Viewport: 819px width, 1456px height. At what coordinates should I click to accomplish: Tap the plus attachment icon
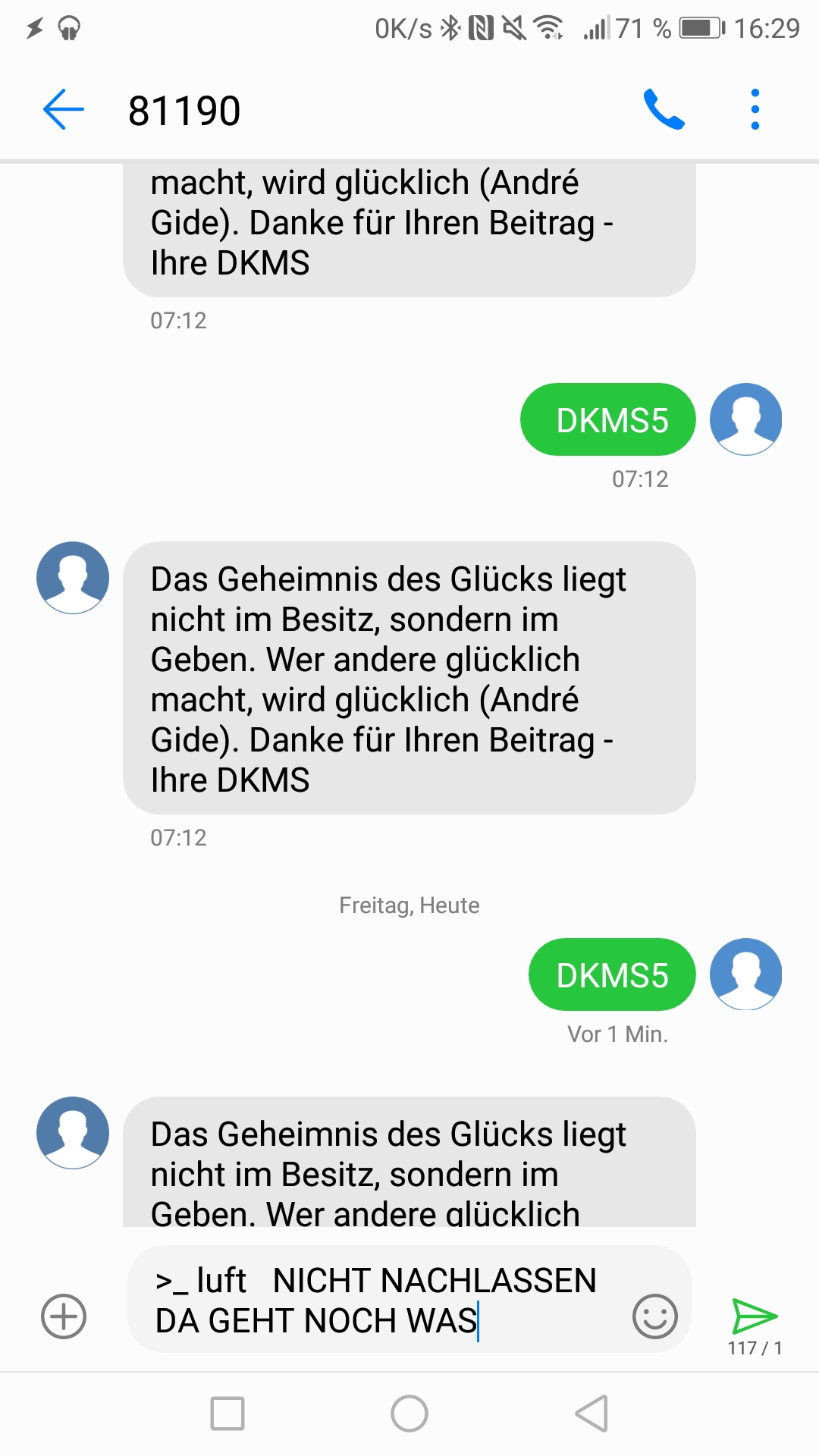click(x=64, y=1316)
